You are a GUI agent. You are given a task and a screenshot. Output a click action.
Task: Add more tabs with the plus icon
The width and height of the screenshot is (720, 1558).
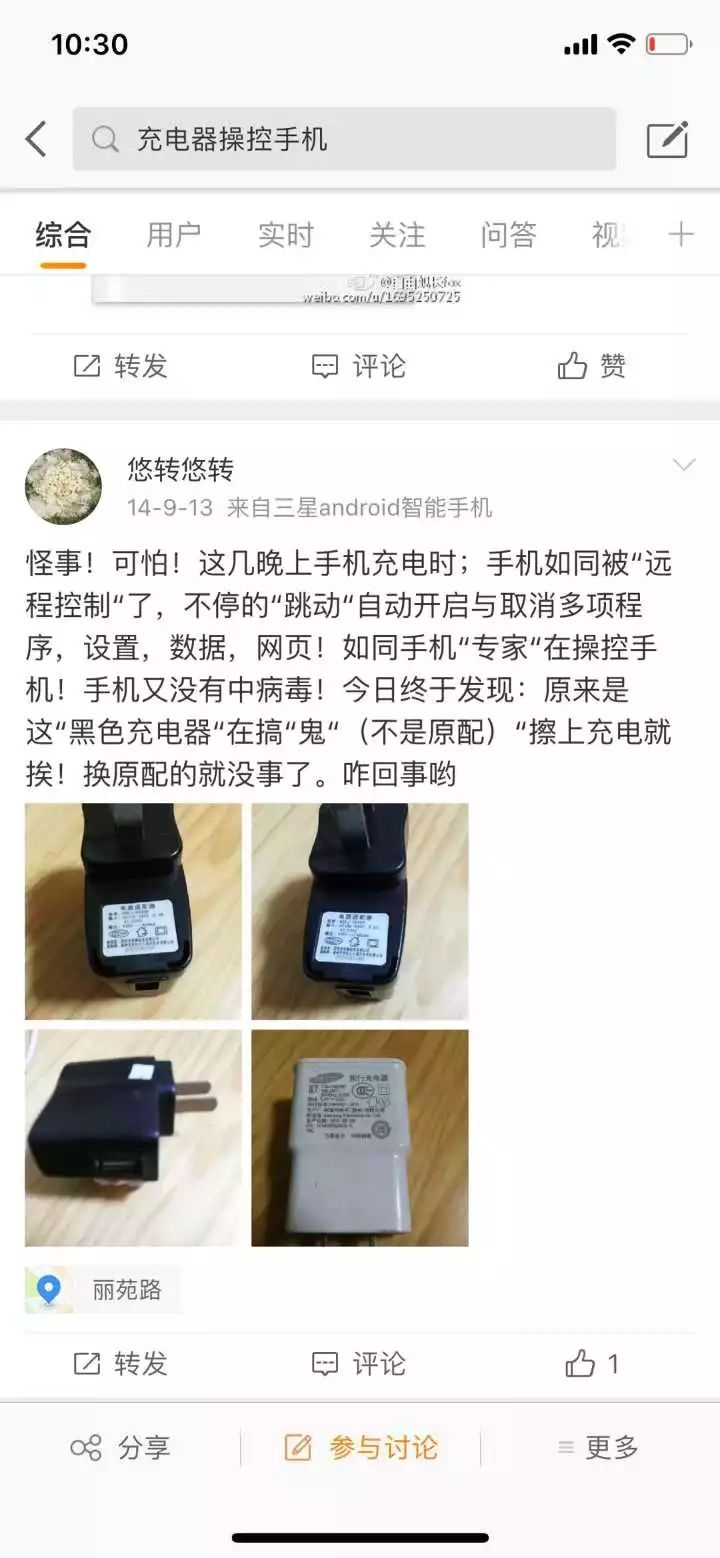point(681,235)
